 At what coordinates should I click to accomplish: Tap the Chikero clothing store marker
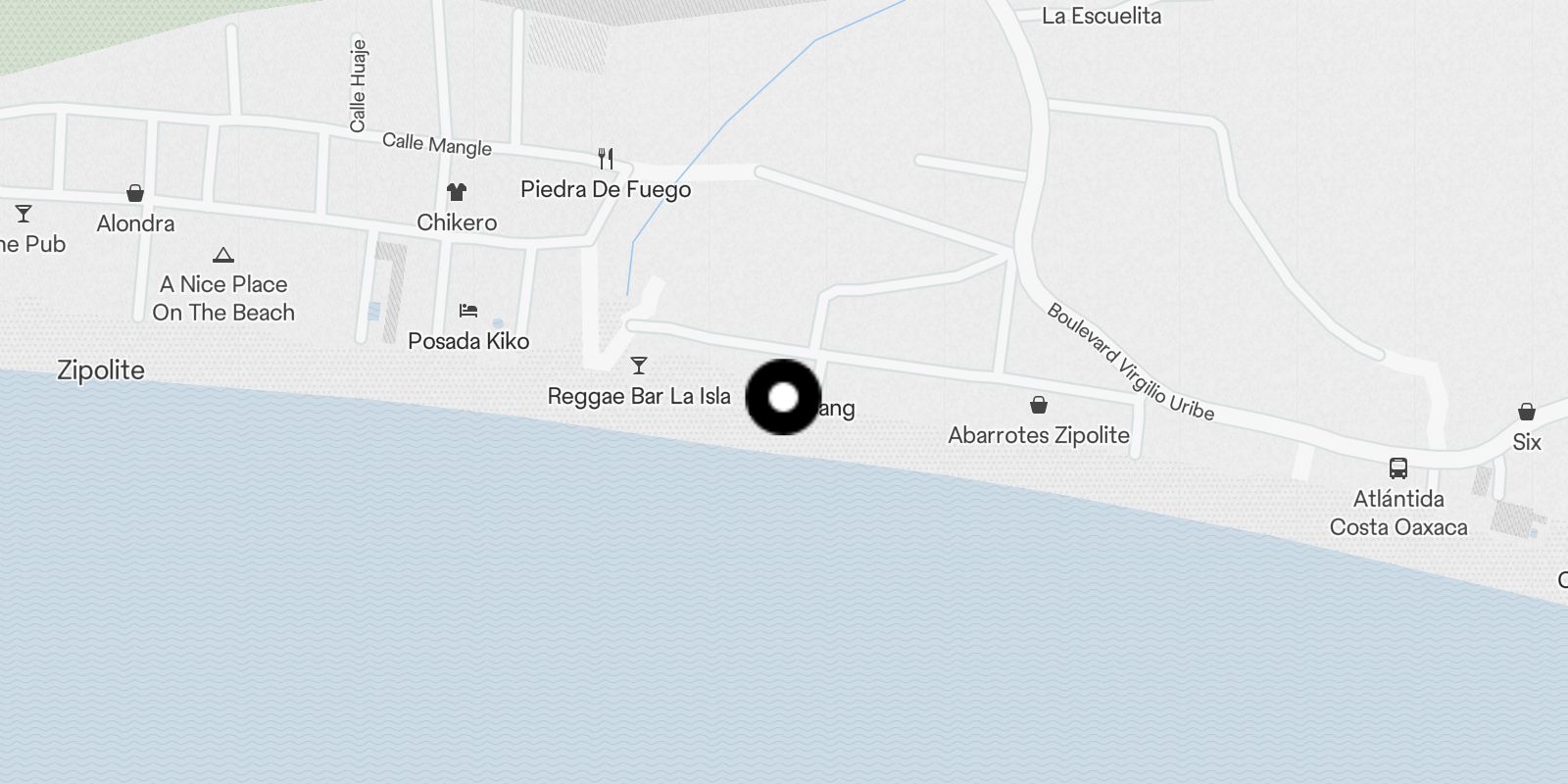tap(457, 192)
